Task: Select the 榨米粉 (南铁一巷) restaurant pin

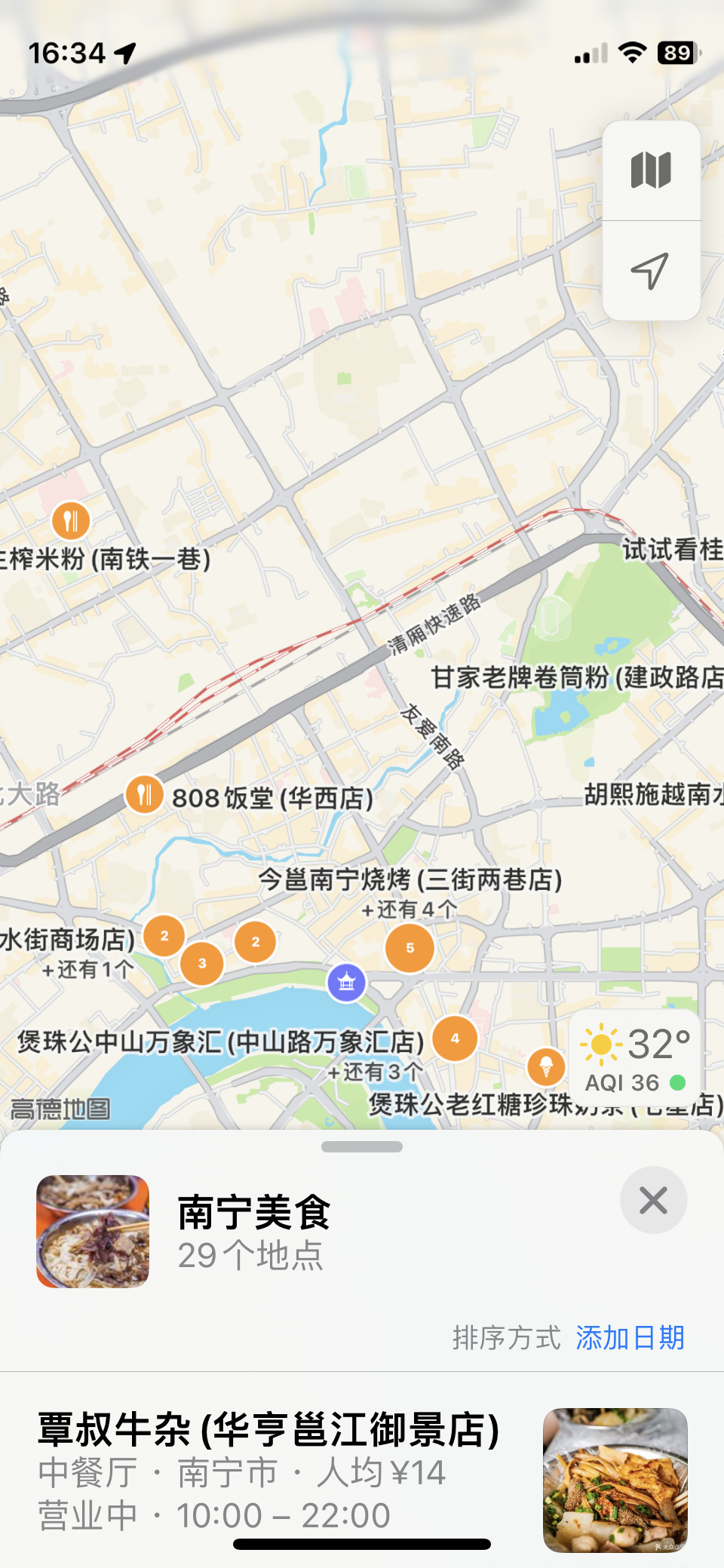Action: [71, 520]
